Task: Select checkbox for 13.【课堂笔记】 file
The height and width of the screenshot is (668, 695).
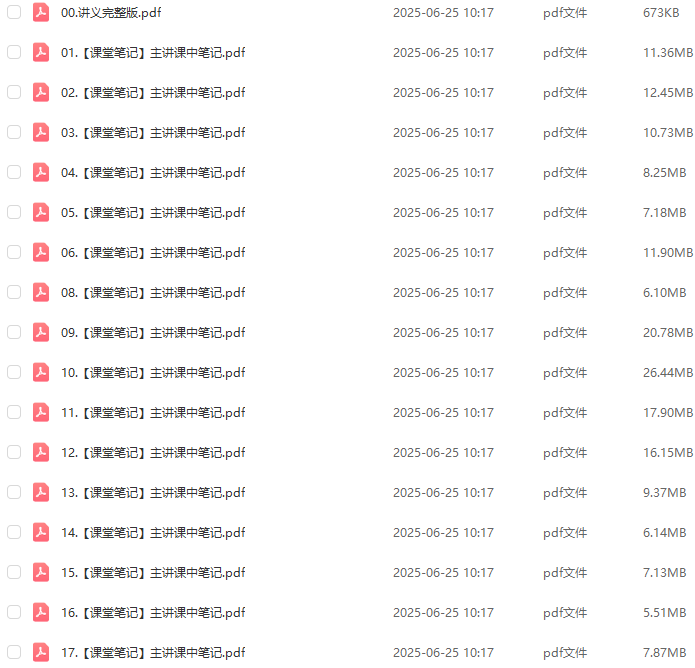Action: click(x=14, y=492)
